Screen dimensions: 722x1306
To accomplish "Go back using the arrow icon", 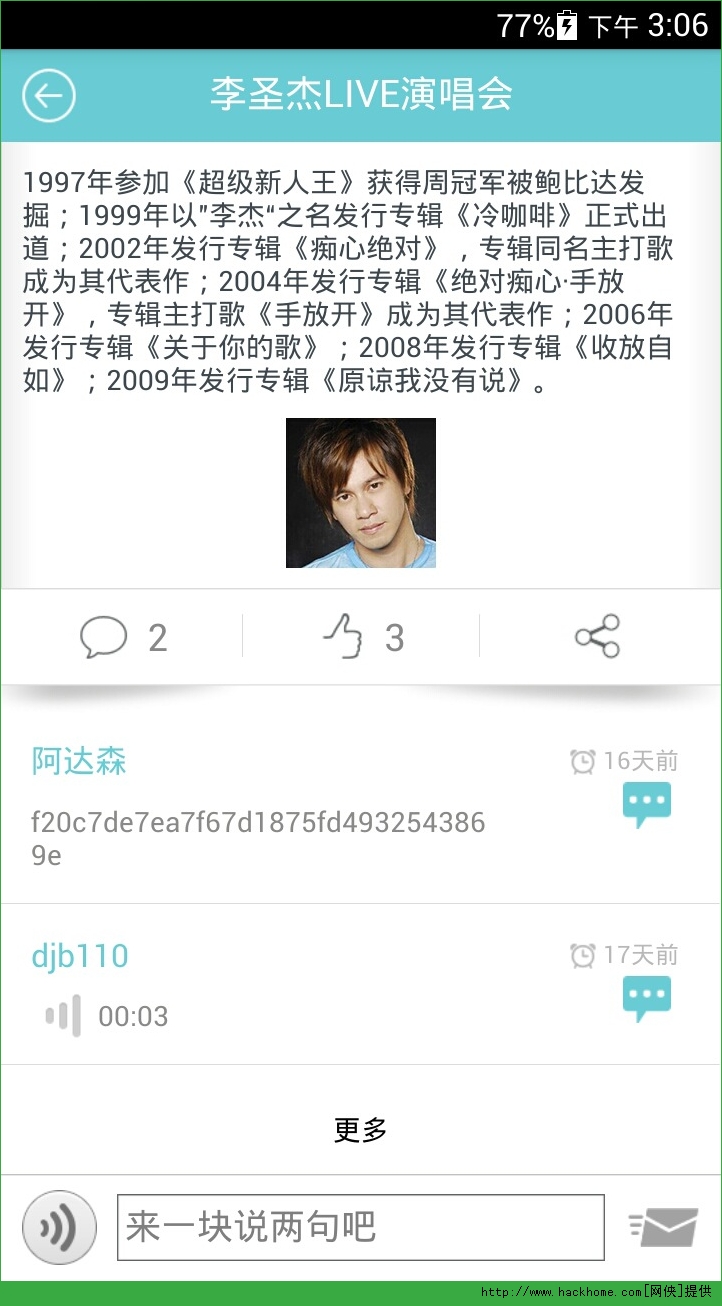I will pyautogui.click(x=49, y=96).
